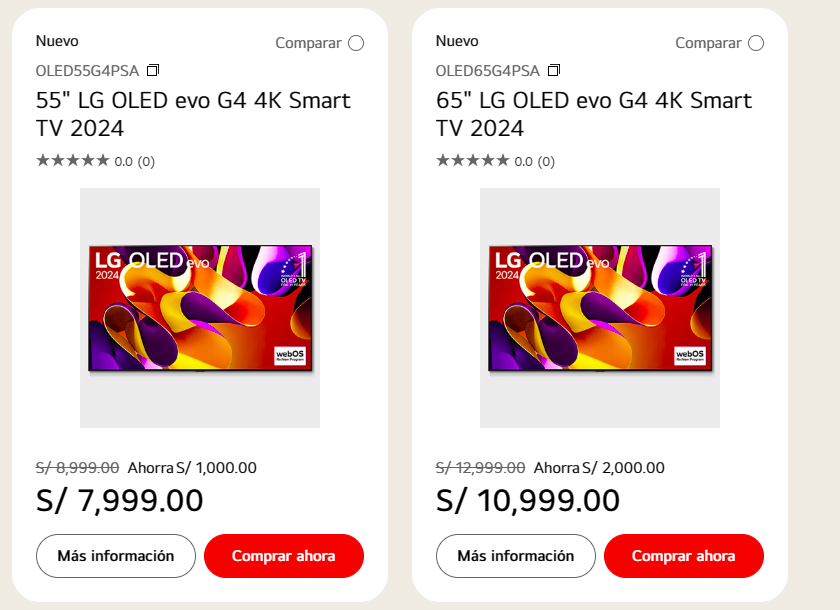Select Comparar for the 65" OLED TV
This screenshot has width=840, height=610.
756,43
